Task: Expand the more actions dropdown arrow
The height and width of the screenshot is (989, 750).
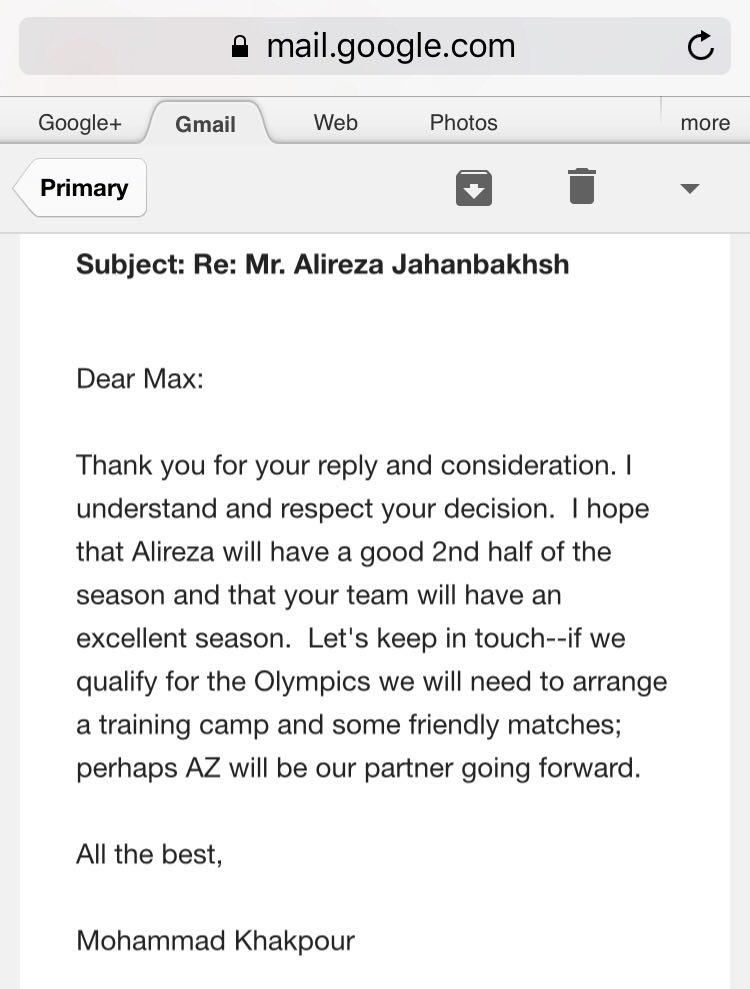Action: [689, 188]
